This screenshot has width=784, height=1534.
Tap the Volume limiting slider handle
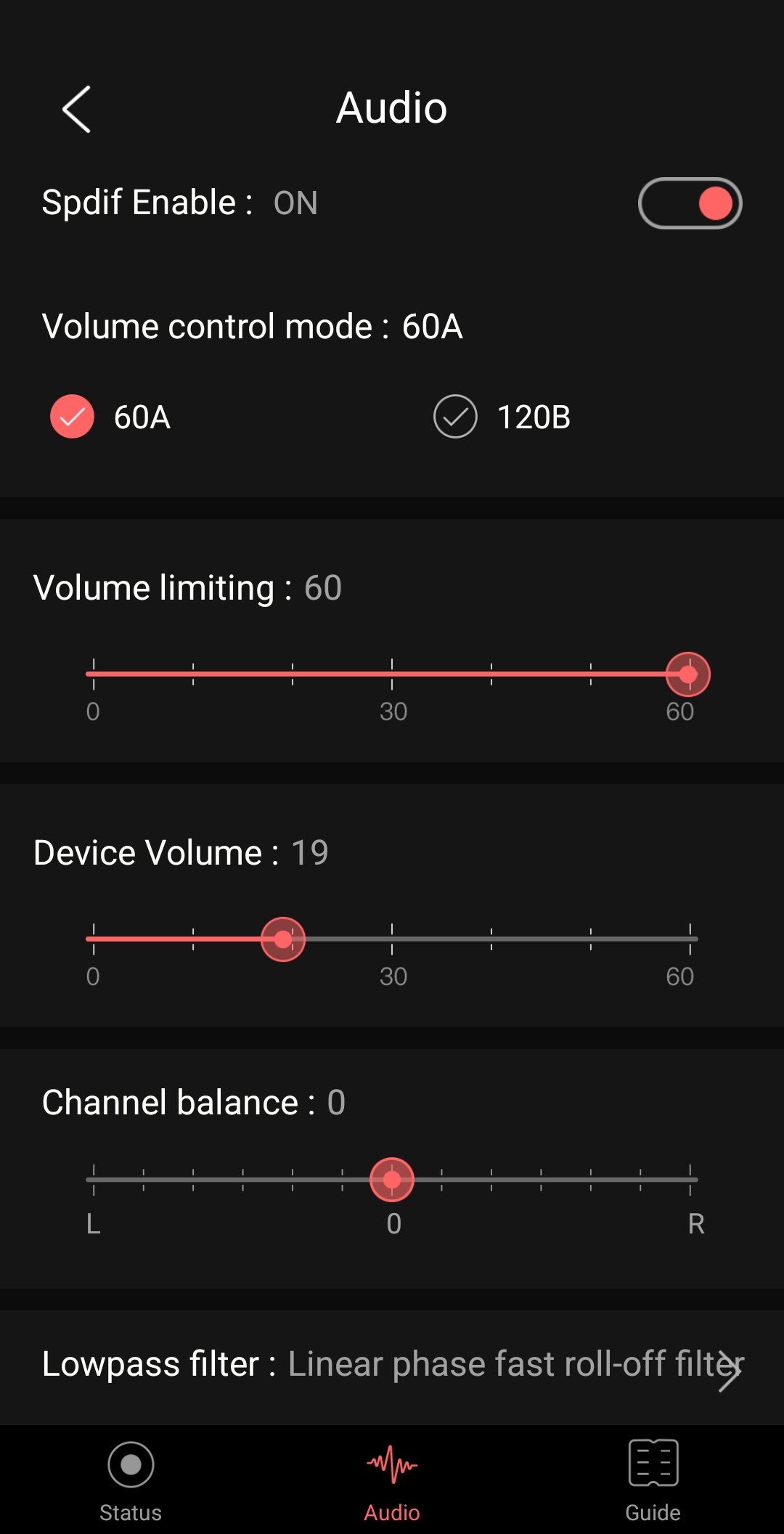coord(687,674)
